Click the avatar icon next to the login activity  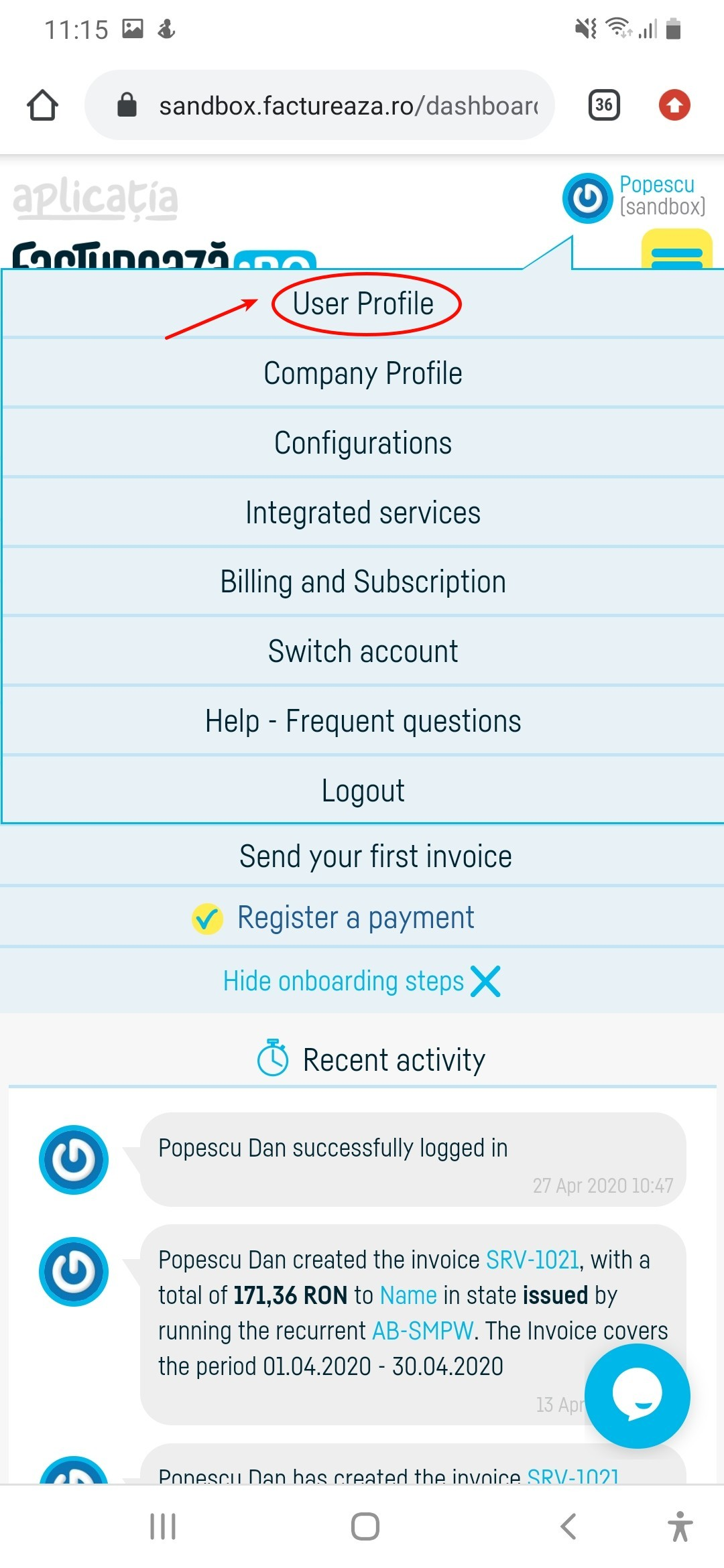coord(74,1159)
